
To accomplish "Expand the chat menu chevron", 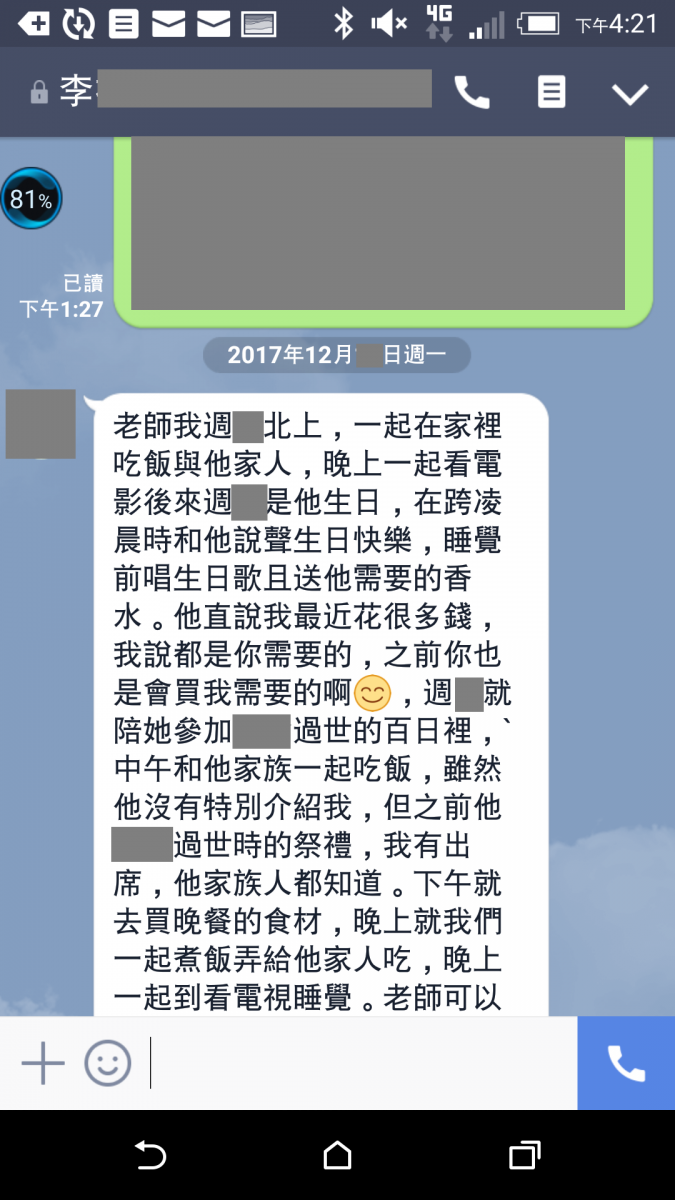I will pyautogui.click(x=630, y=94).
